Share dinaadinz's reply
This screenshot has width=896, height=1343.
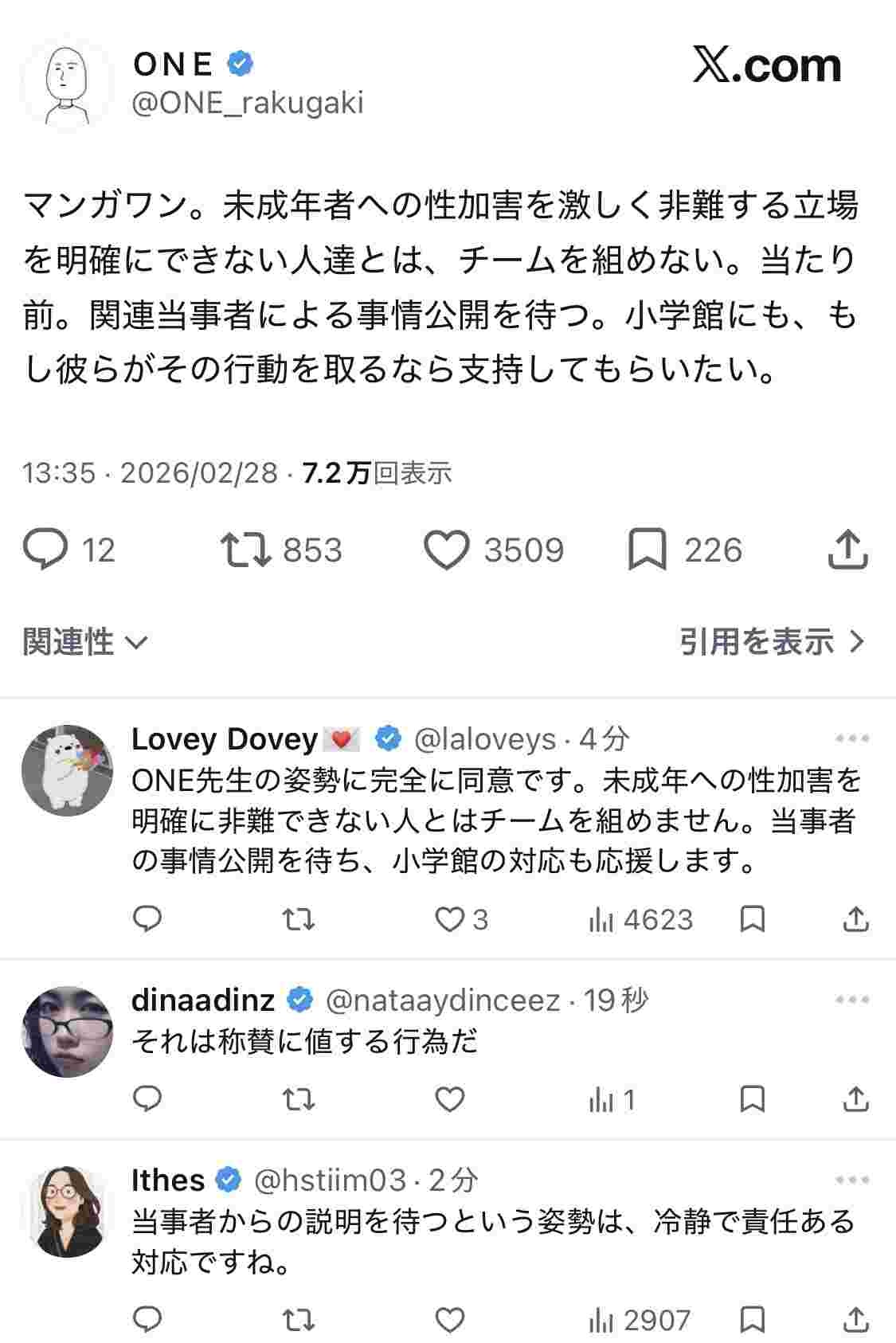(855, 1100)
